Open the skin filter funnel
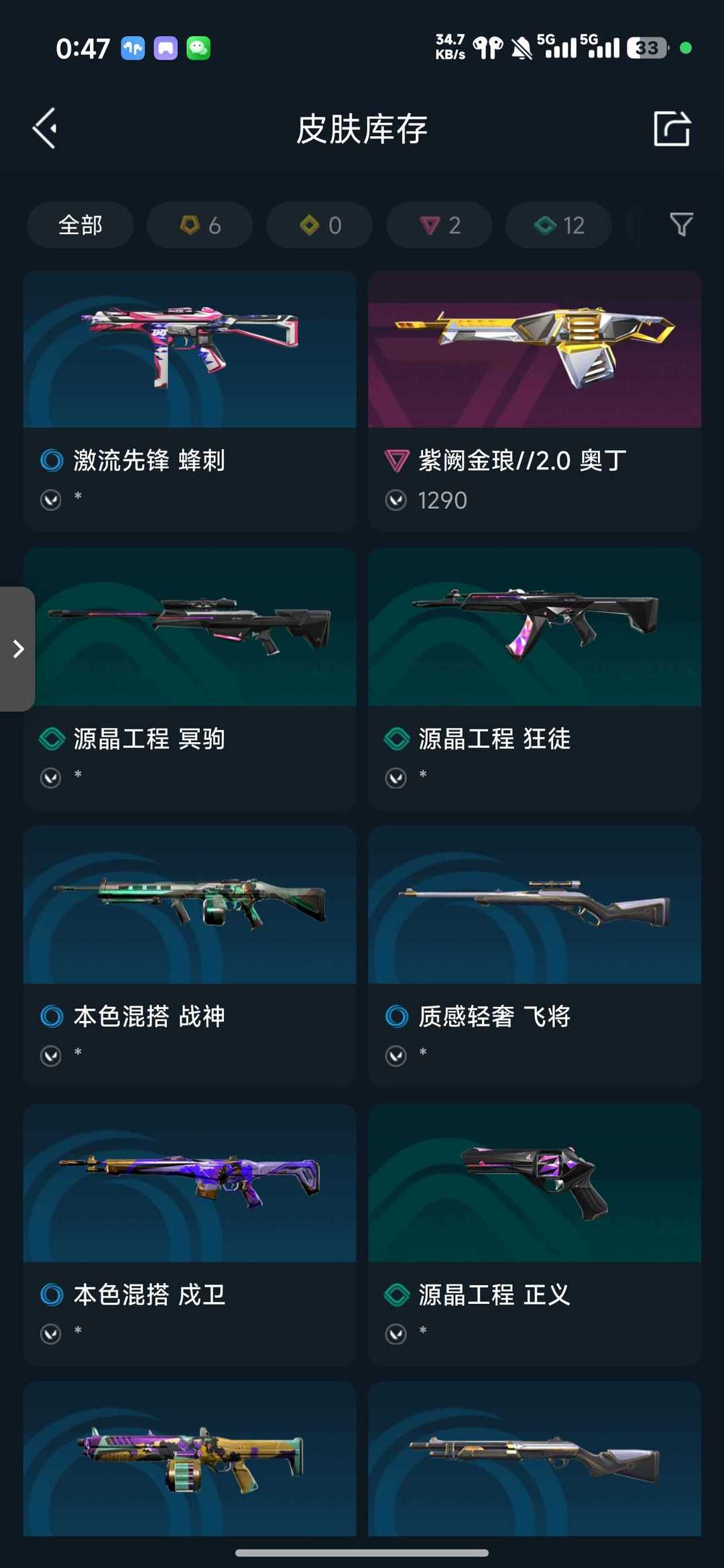 [x=681, y=225]
